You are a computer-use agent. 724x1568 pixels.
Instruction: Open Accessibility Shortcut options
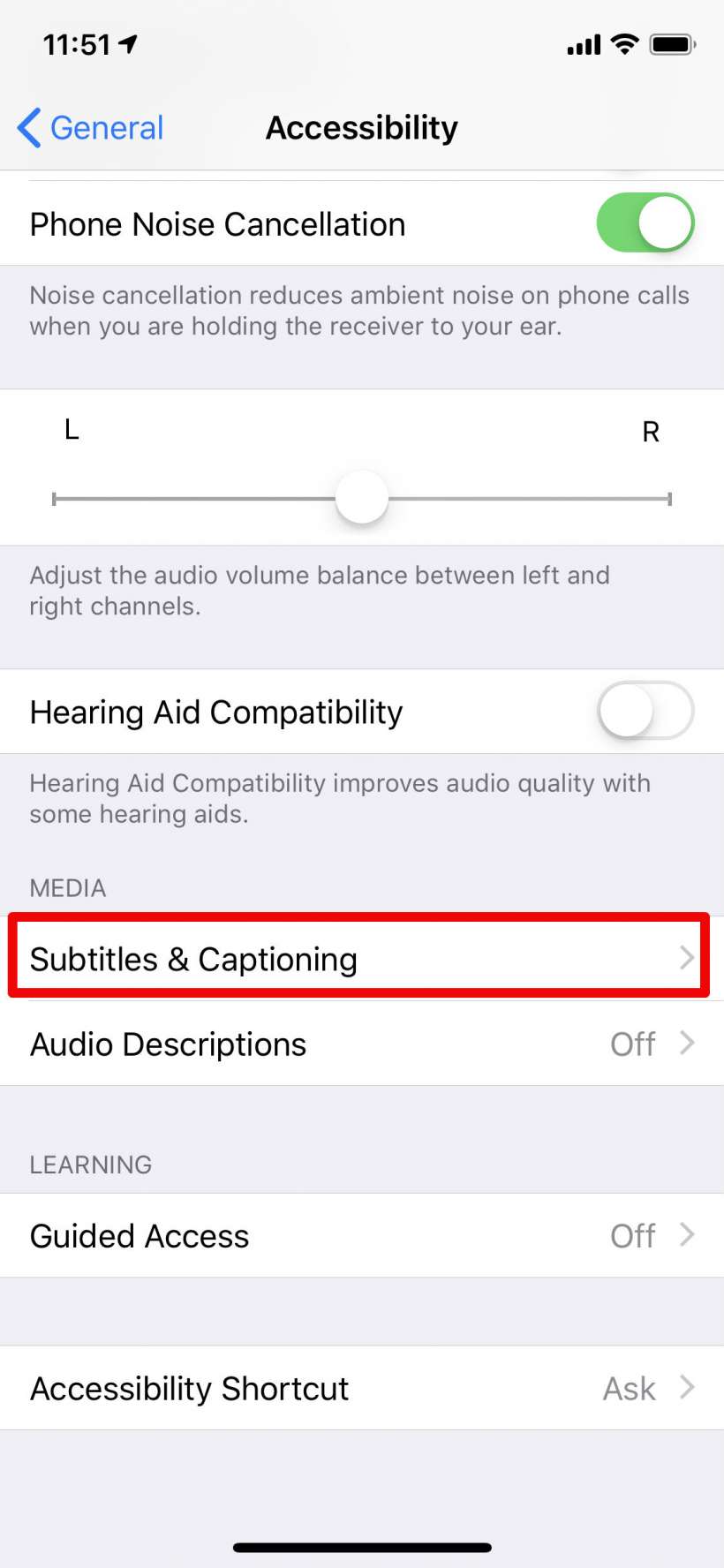pos(362,1388)
